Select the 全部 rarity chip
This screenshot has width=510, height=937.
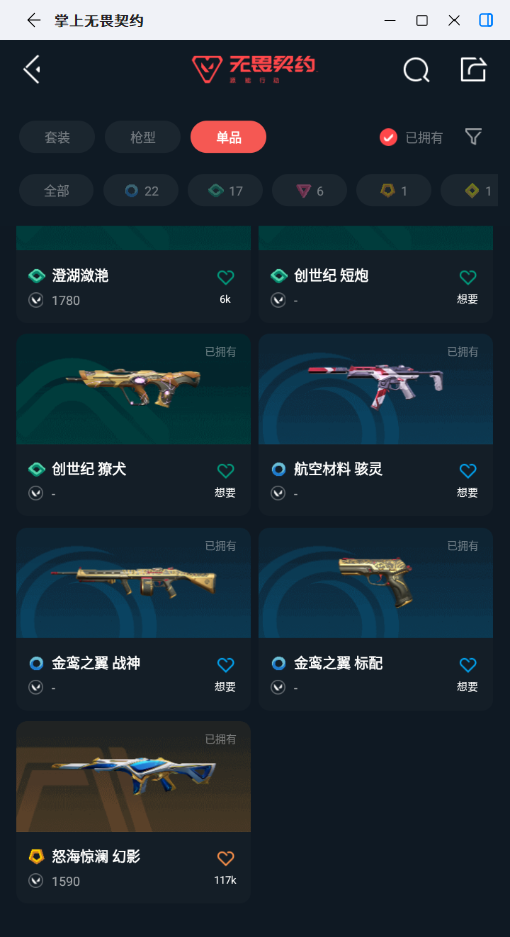56,191
